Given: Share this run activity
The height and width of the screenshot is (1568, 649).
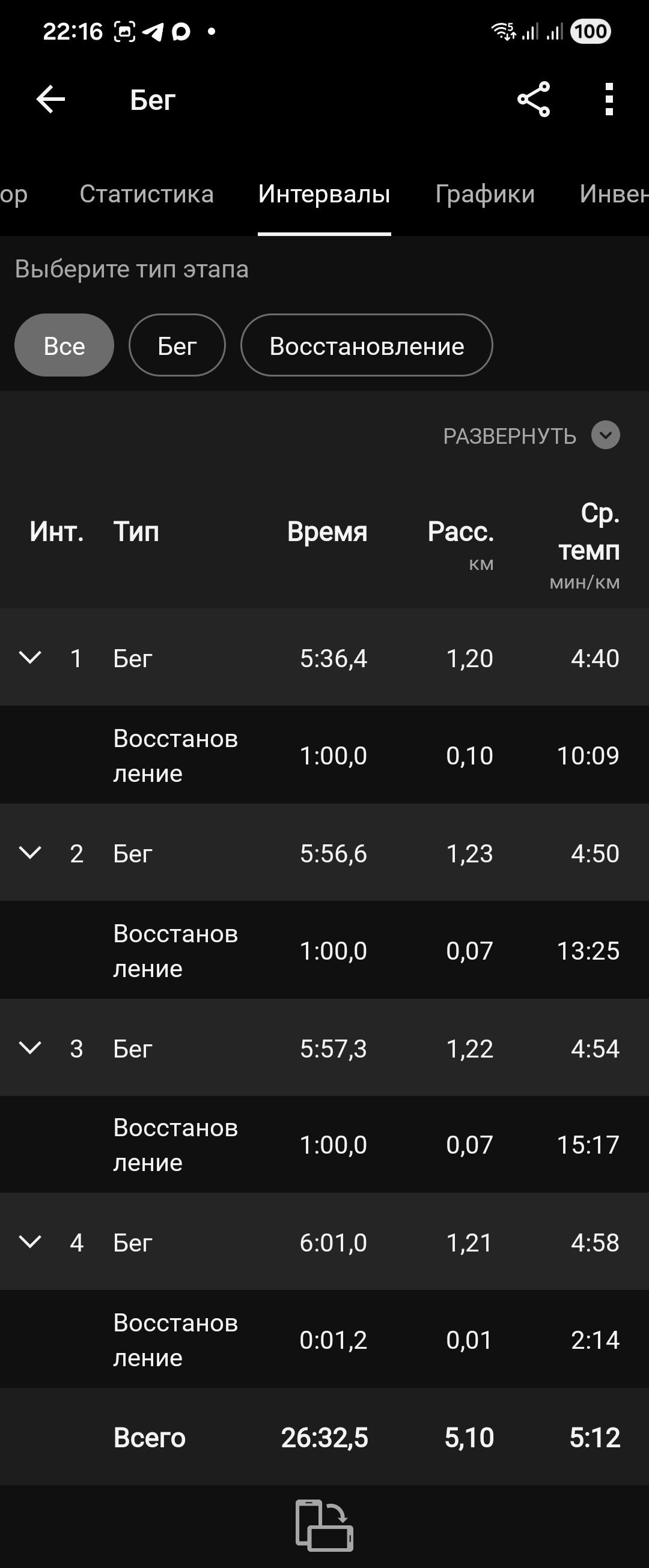Looking at the screenshot, I should point(534,99).
